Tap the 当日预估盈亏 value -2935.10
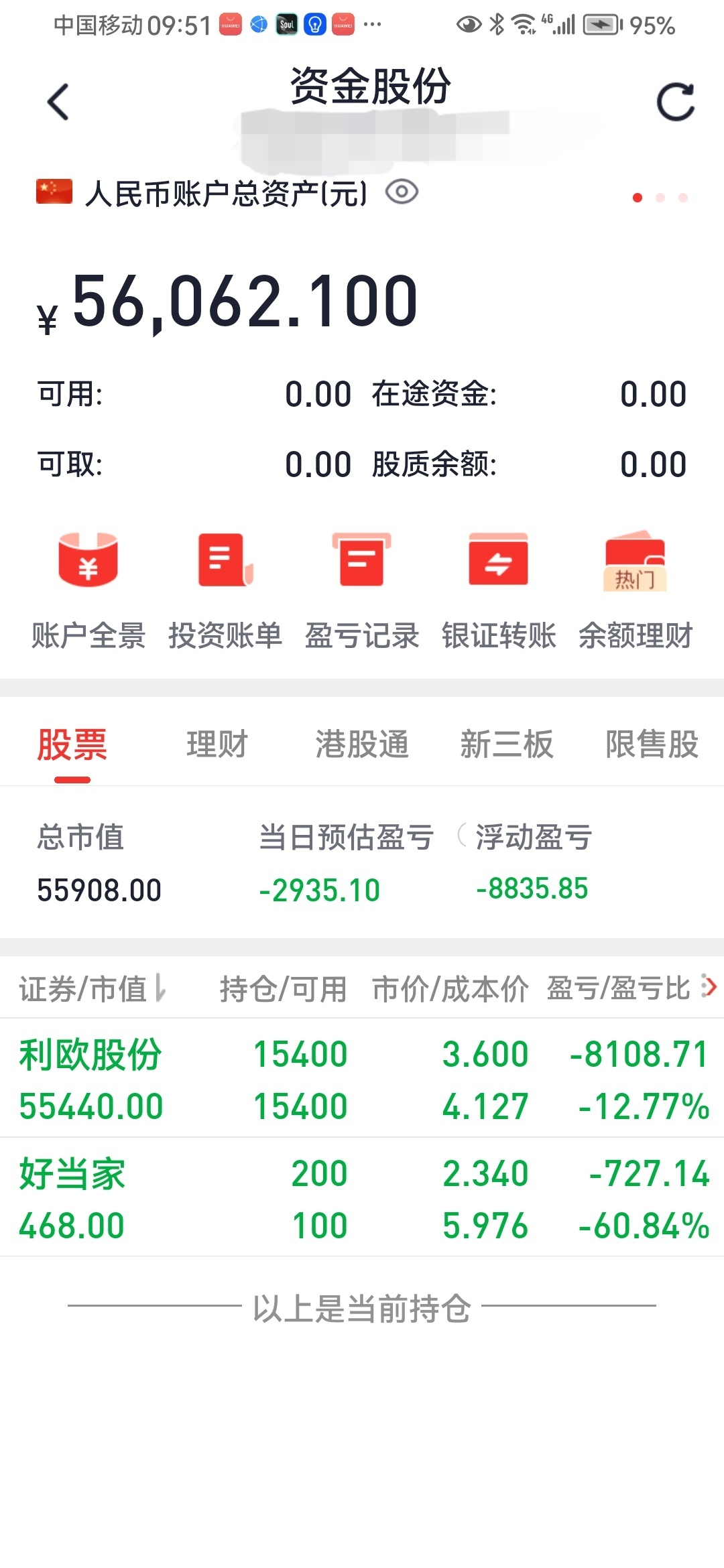 pyautogui.click(x=320, y=889)
